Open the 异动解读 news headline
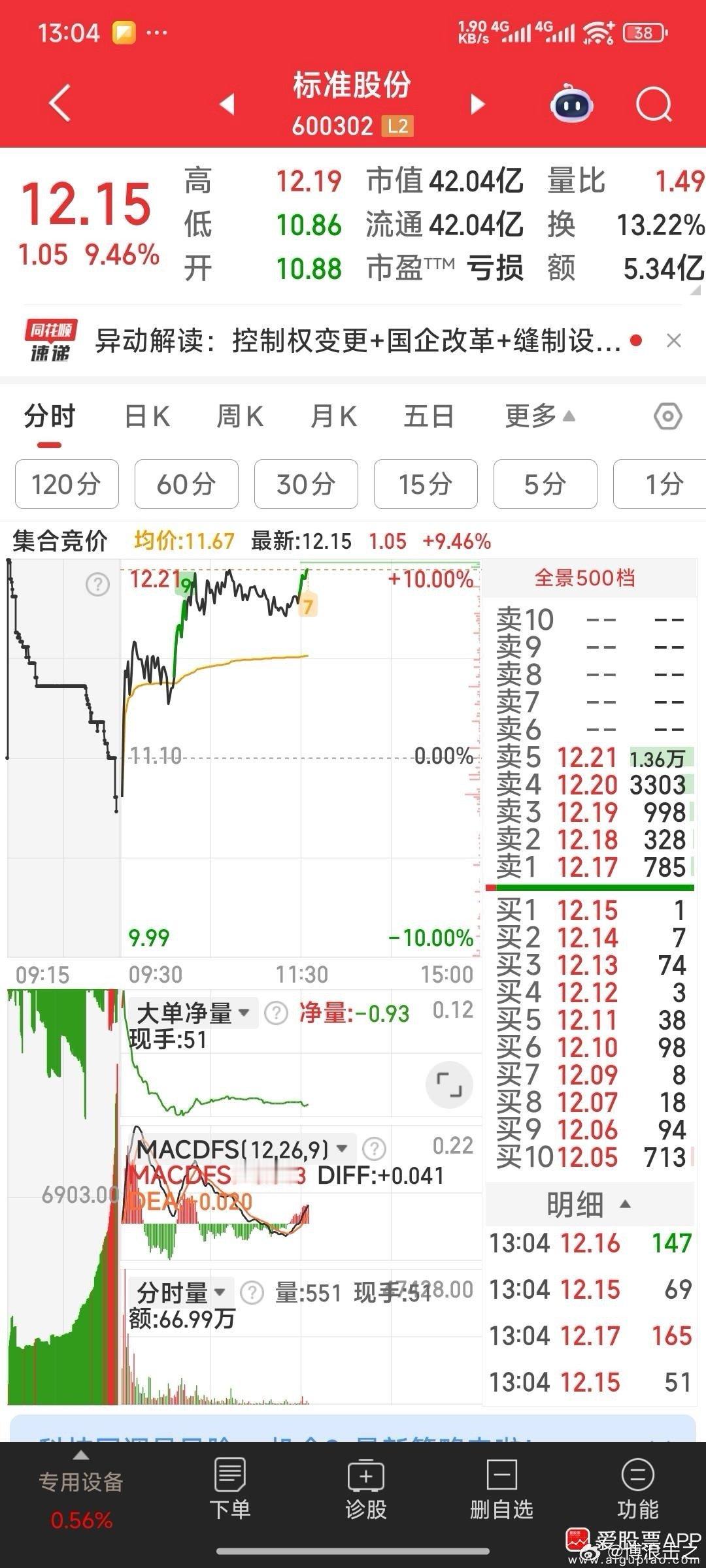Image resolution: width=706 pixels, height=1568 pixels. tap(358, 340)
